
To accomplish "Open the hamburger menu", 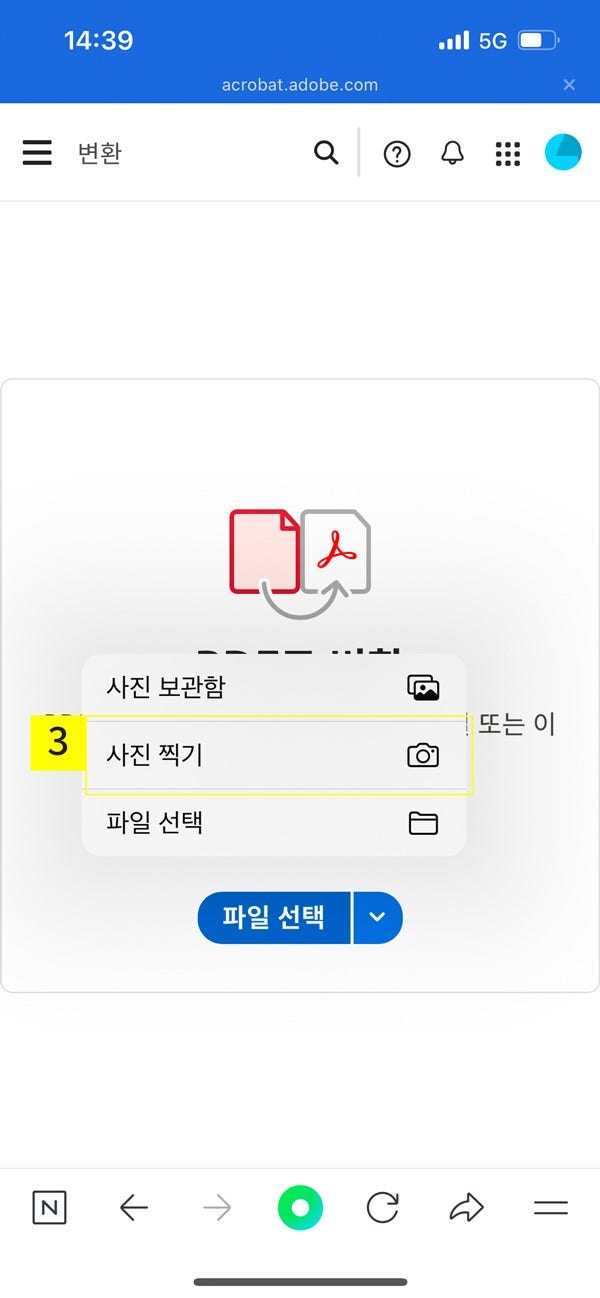I will tap(37, 153).
